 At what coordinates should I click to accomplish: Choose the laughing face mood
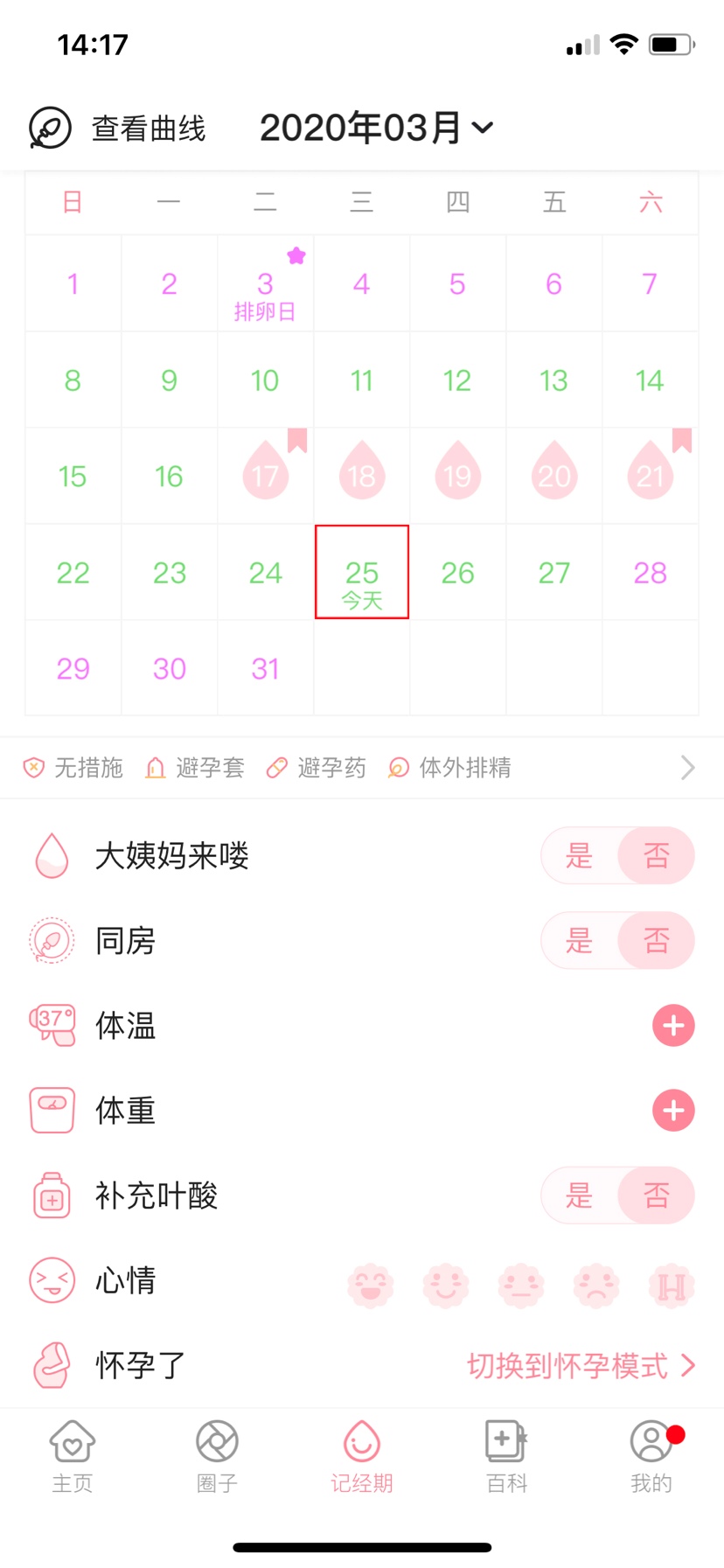pos(371,1286)
